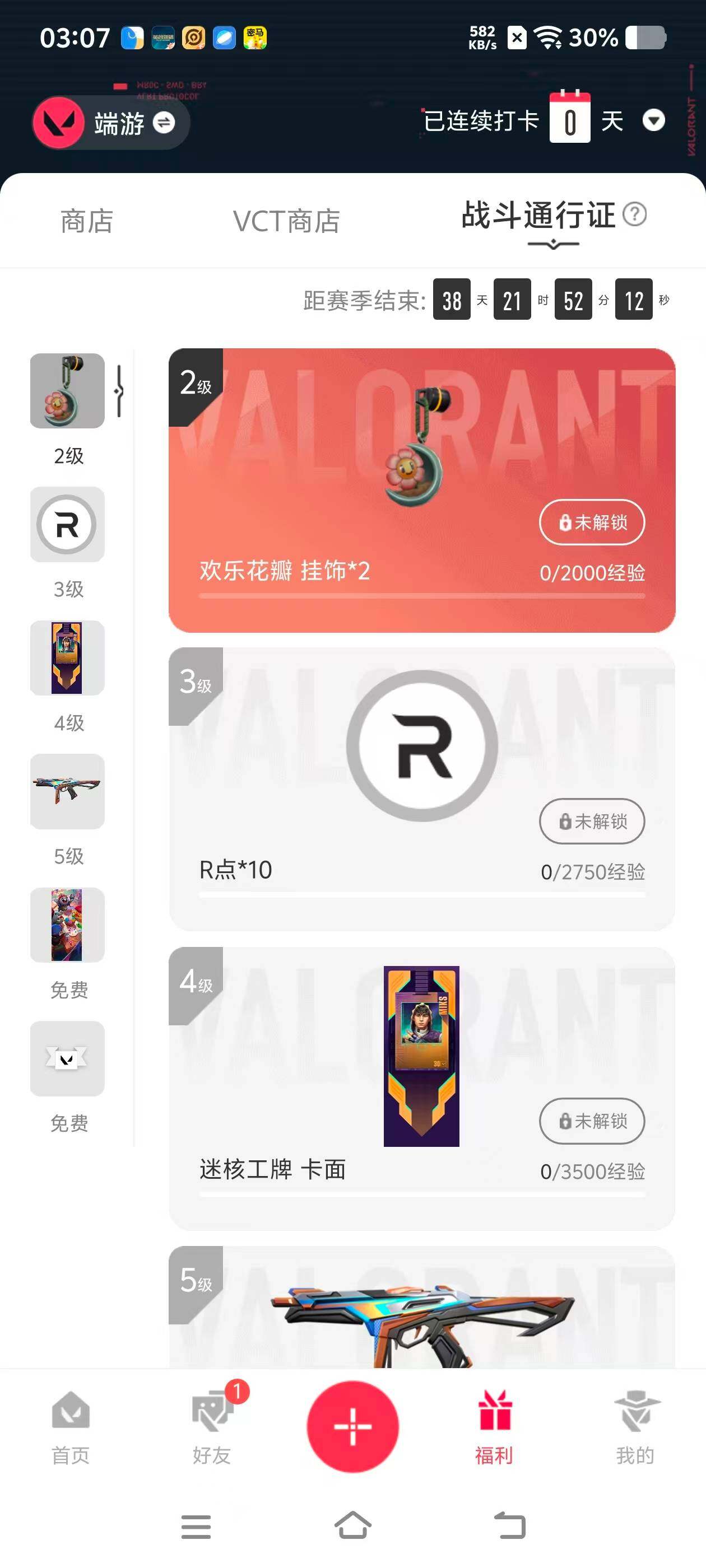
Task: Tap the help question mark next to 战斗通行证
Action: [x=635, y=214]
